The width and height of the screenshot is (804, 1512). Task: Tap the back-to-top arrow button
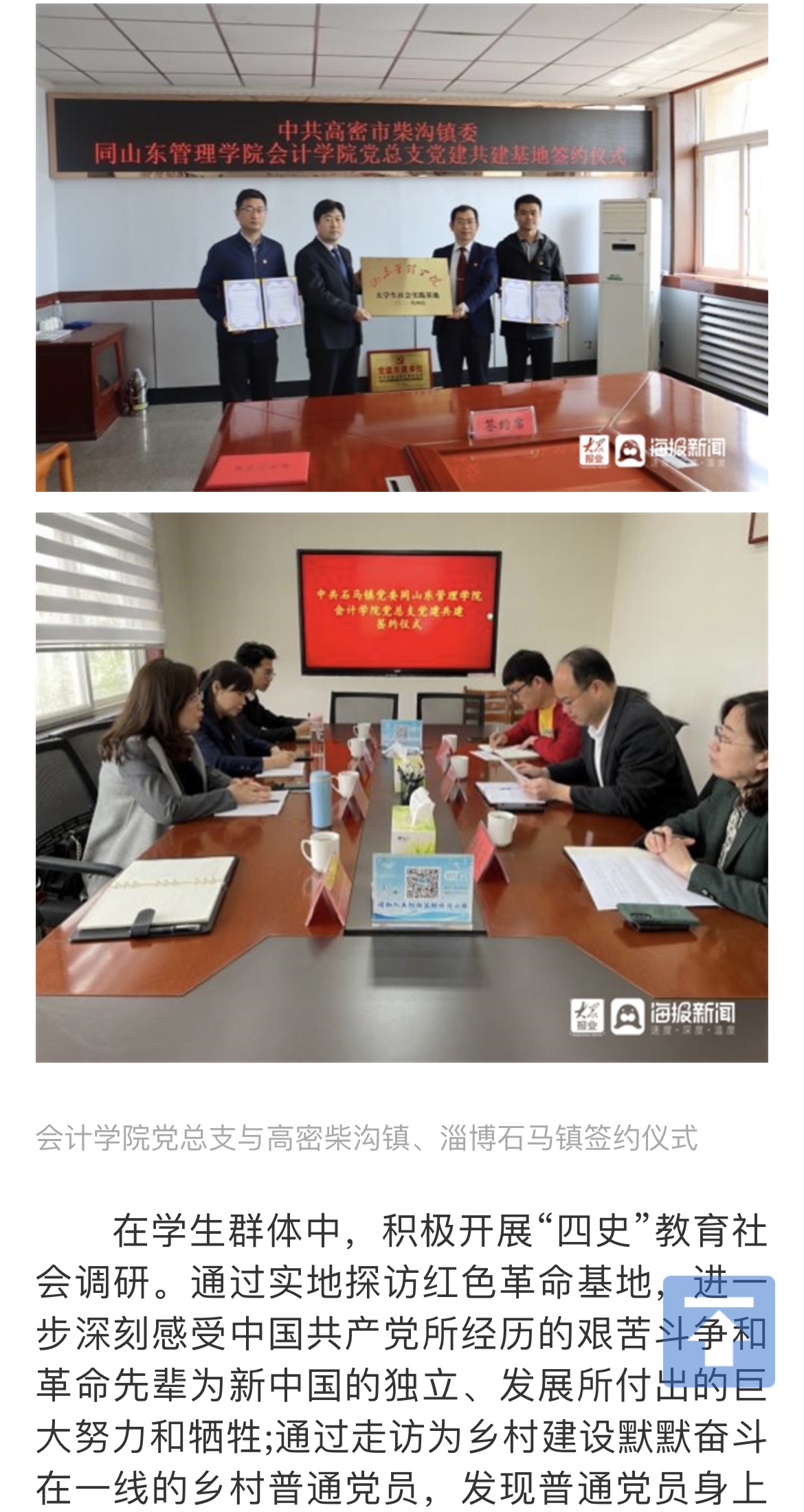pos(719,1331)
